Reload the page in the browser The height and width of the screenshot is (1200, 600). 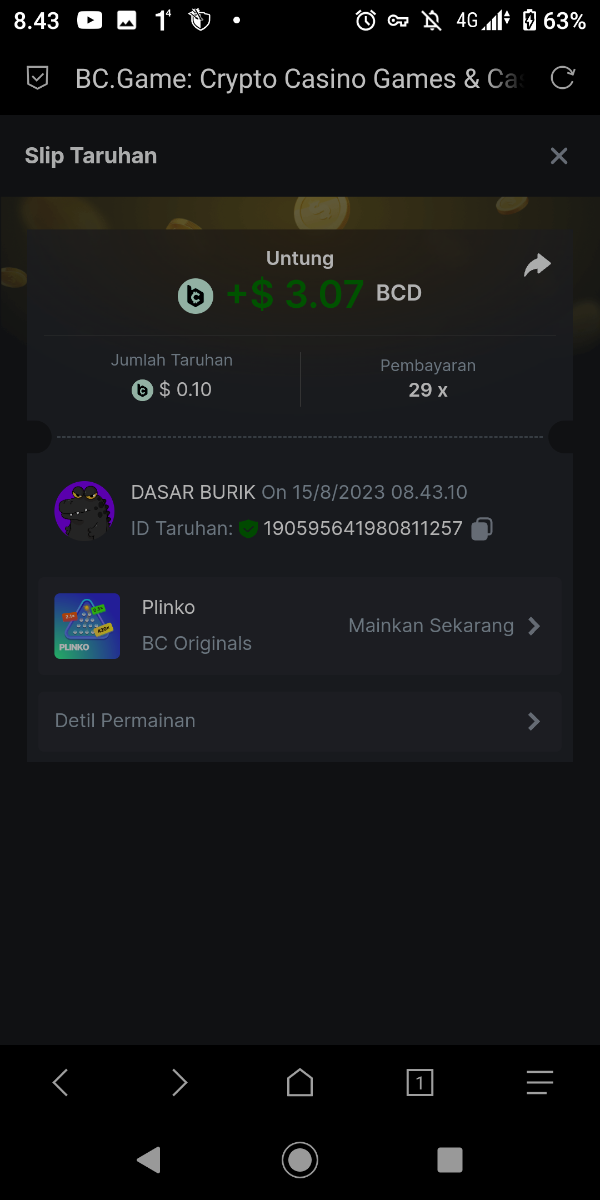tap(563, 79)
